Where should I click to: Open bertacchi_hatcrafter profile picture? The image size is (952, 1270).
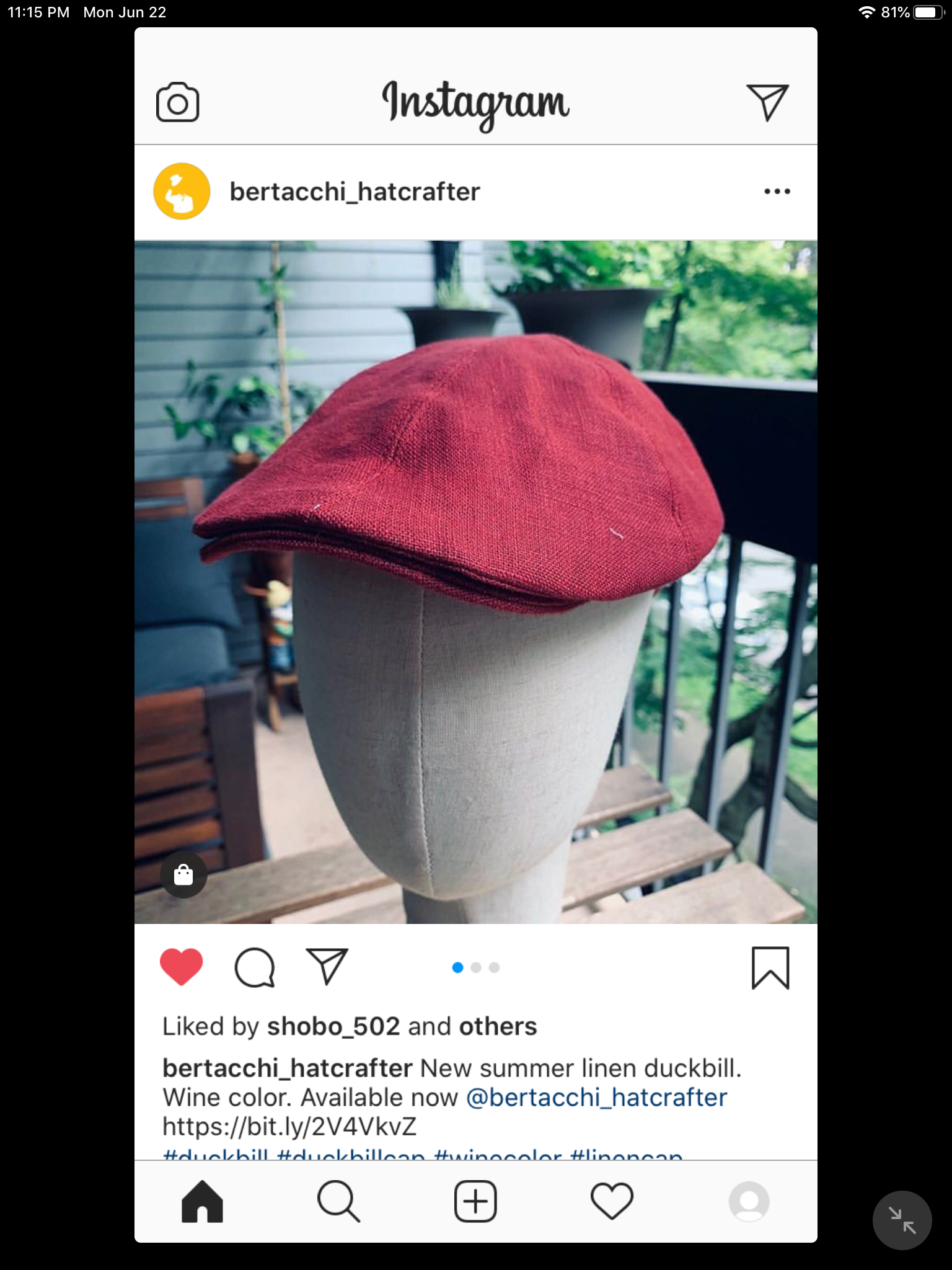click(x=182, y=192)
